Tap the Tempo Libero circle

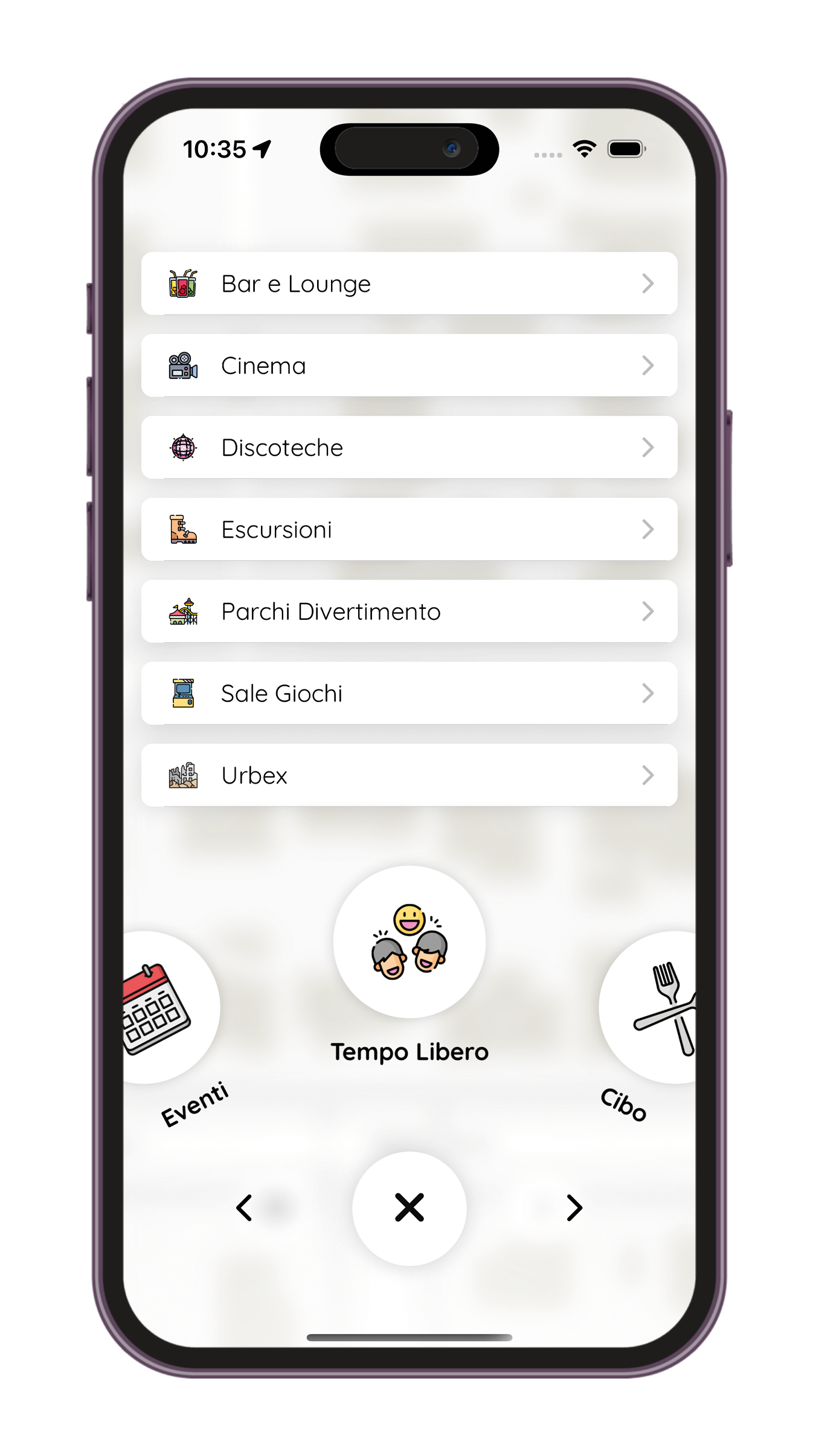click(409, 942)
